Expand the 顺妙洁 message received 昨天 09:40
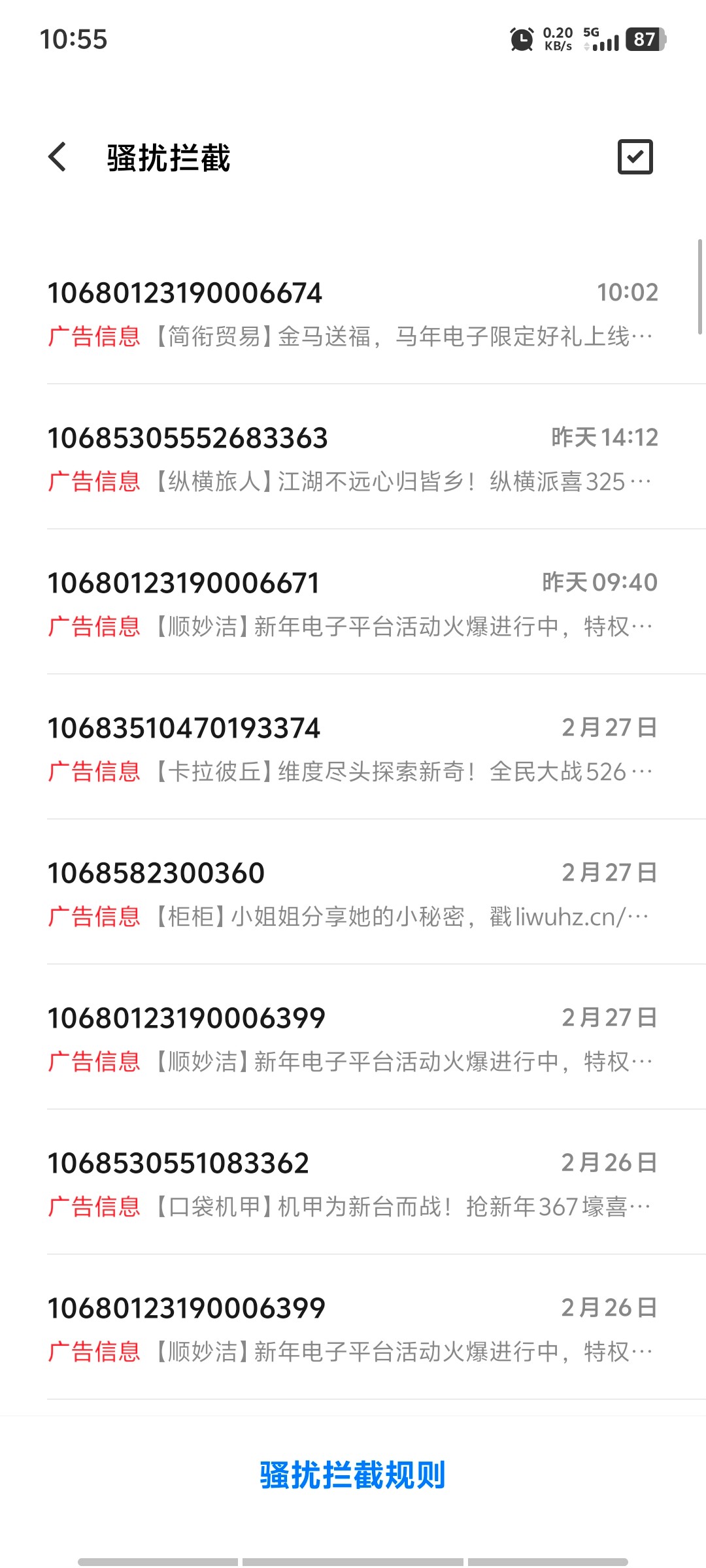This screenshot has height=1568, width=706. (x=353, y=602)
